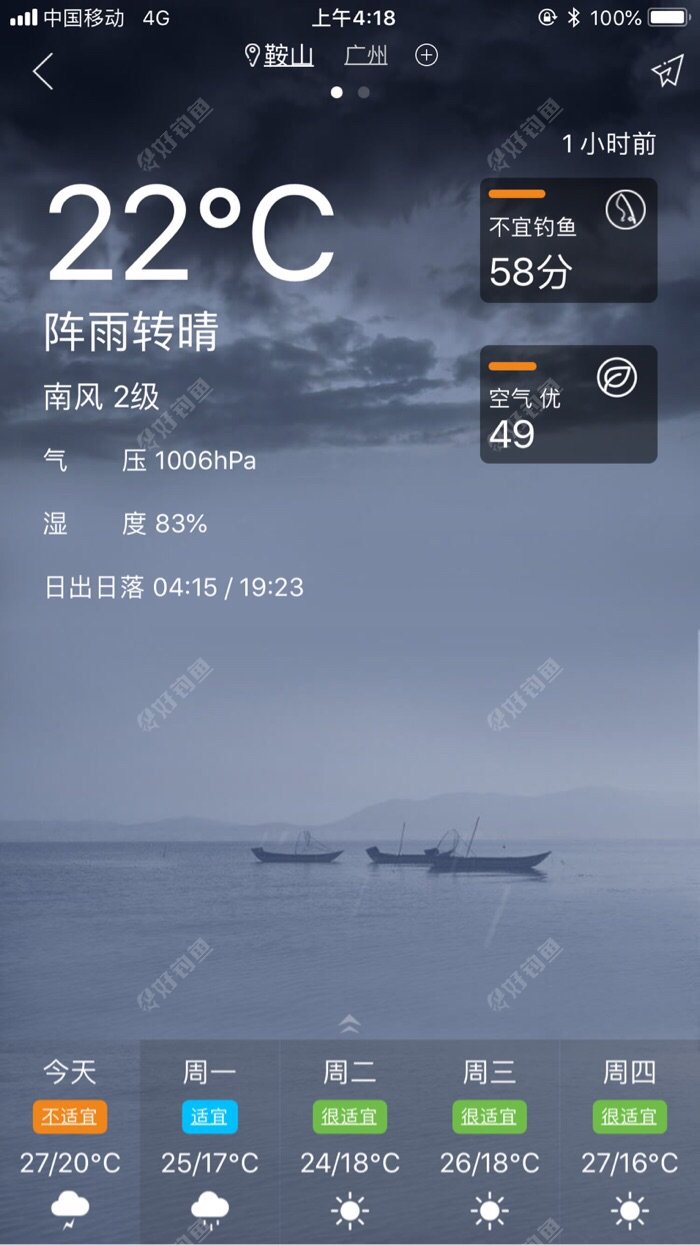The width and height of the screenshot is (700, 1245).
Task: Add a new city with the plus icon
Action: [x=427, y=56]
